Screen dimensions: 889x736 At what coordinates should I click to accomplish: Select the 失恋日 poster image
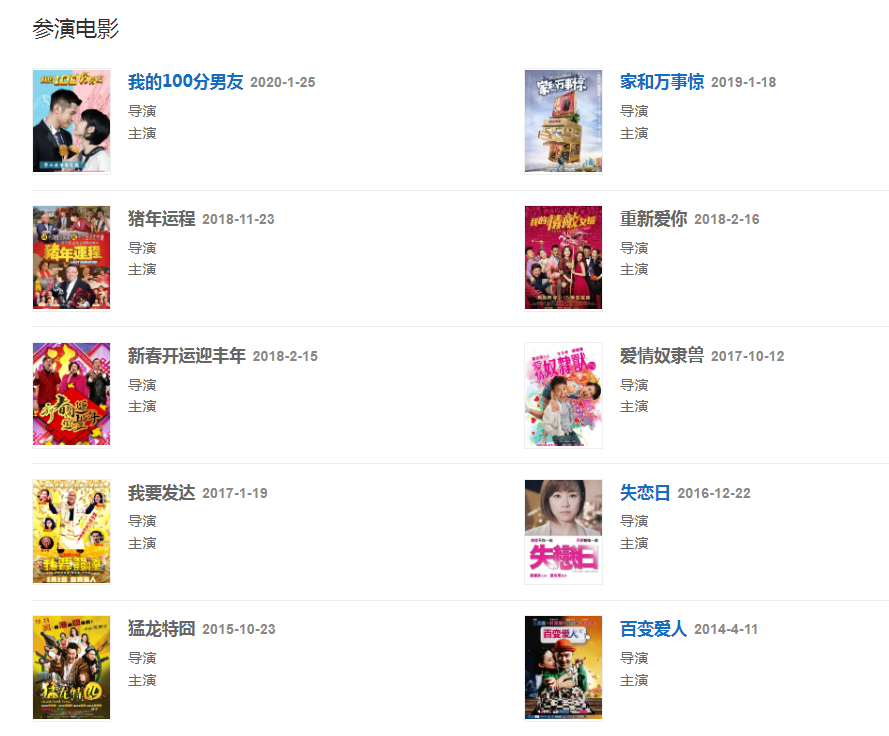tap(563, 531)
